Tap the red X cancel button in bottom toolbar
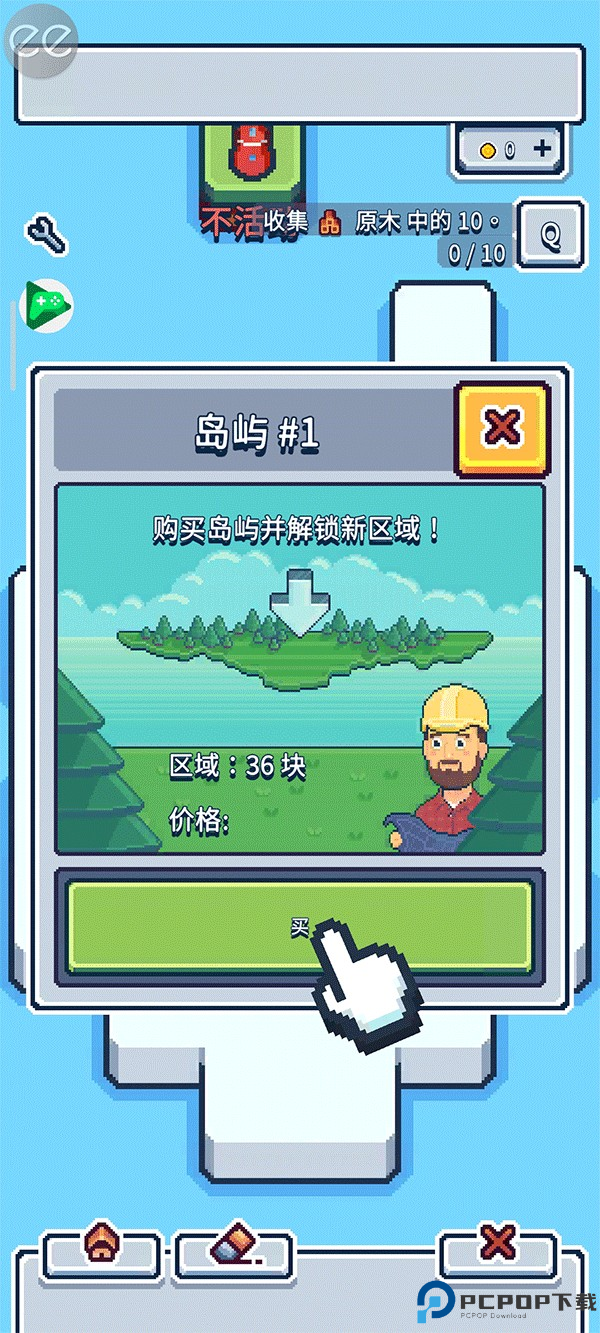The image size is (600, 1333). (497, 1243)
